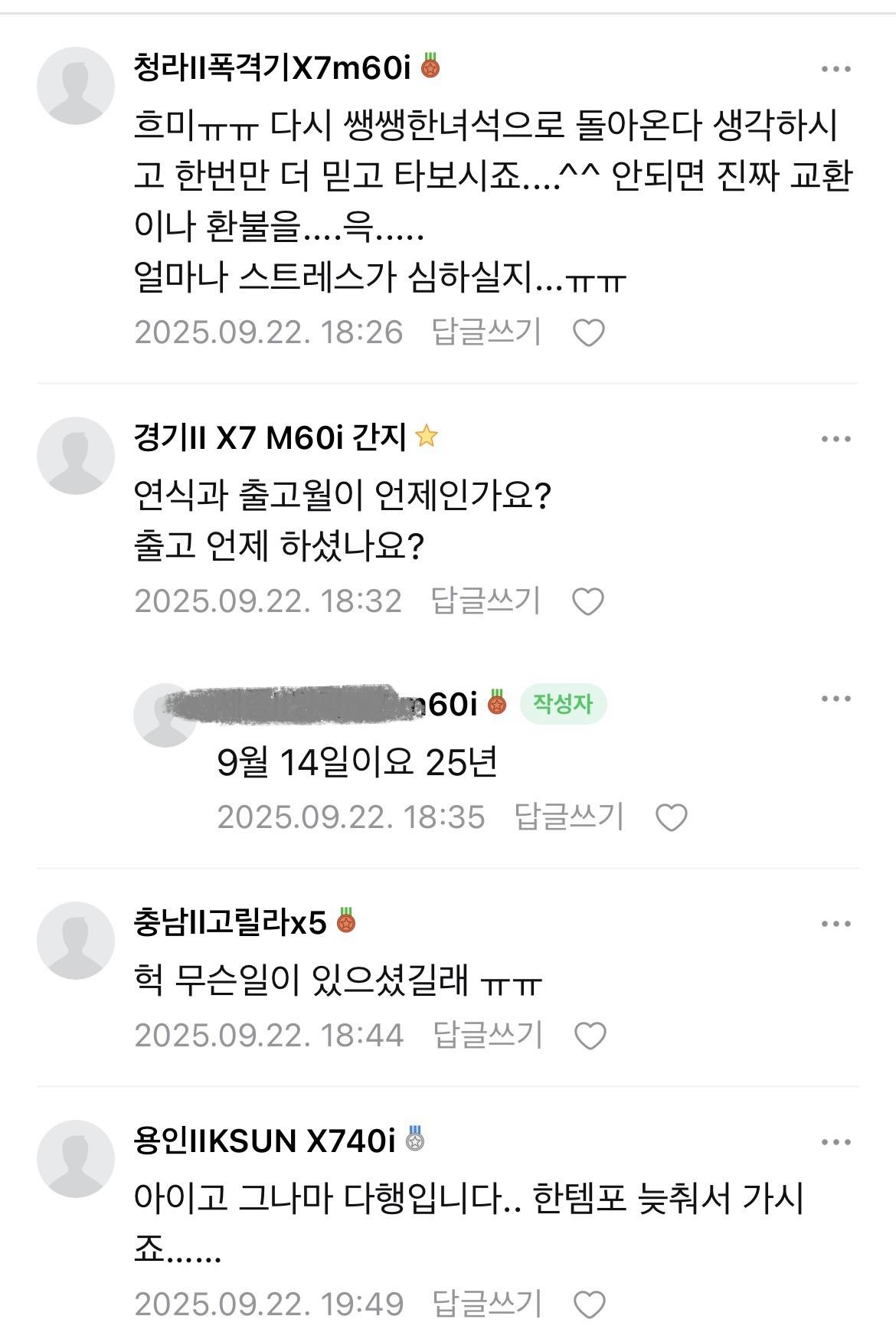Write a reply to 충남II고릴라x5
Viewport: 896px width, 1329px height.
tap(488, 1036)
